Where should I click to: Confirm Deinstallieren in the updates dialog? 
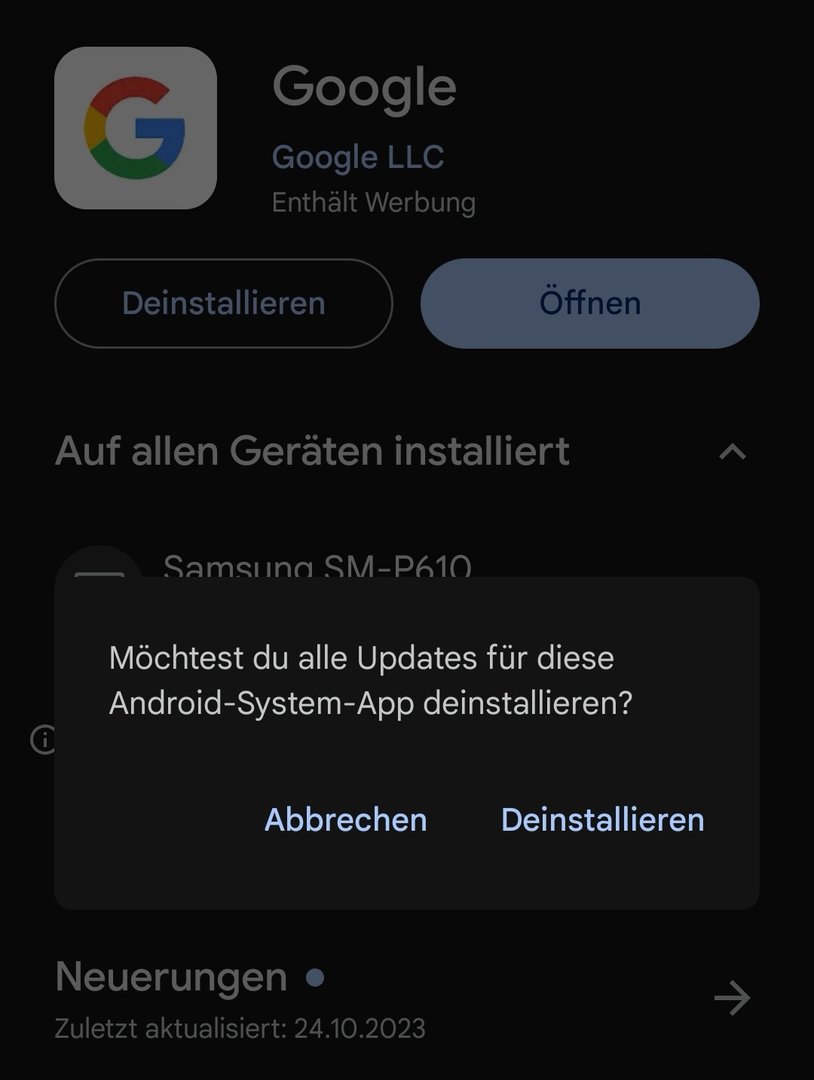[602, 820]
